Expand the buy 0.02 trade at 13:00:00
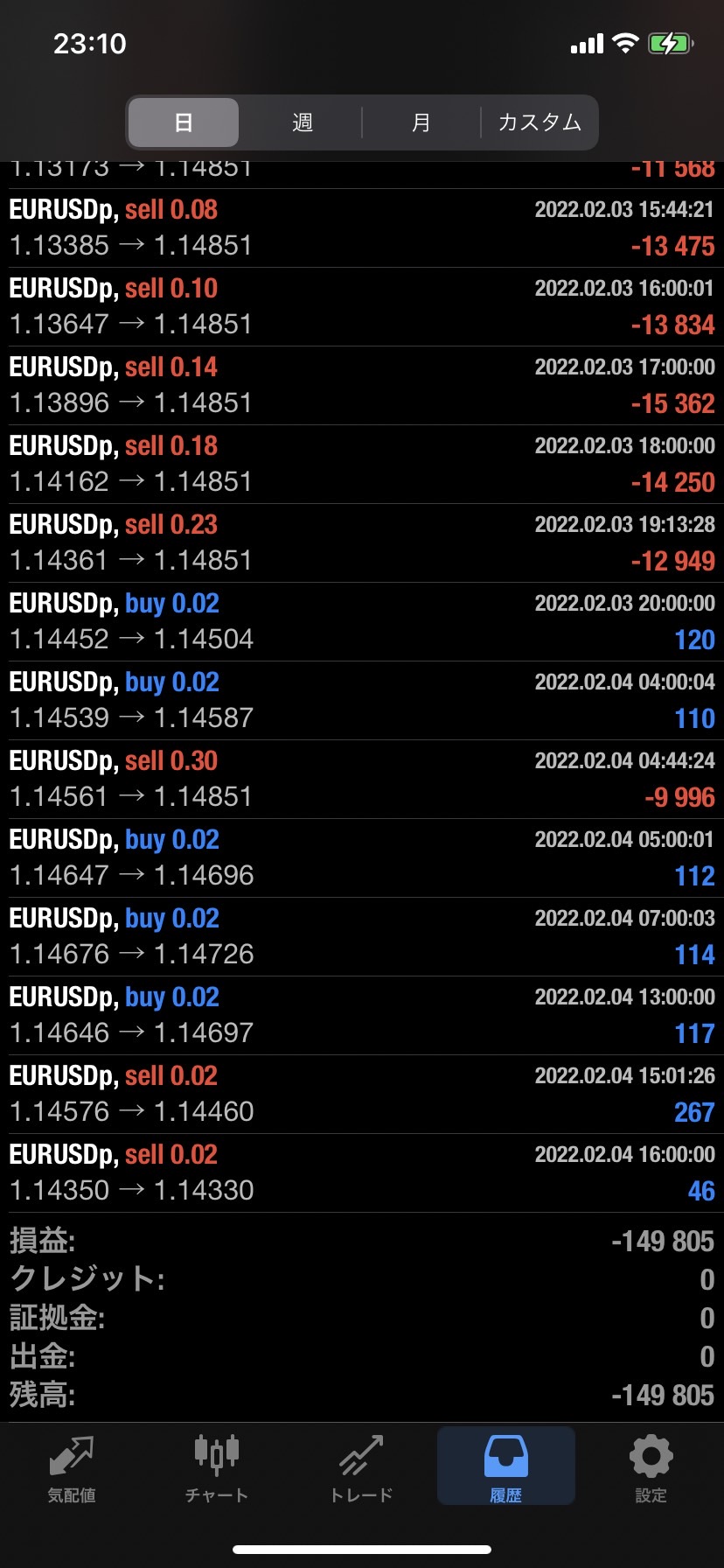Viewport: 724px width, 1568px height. coord(362,1016)
